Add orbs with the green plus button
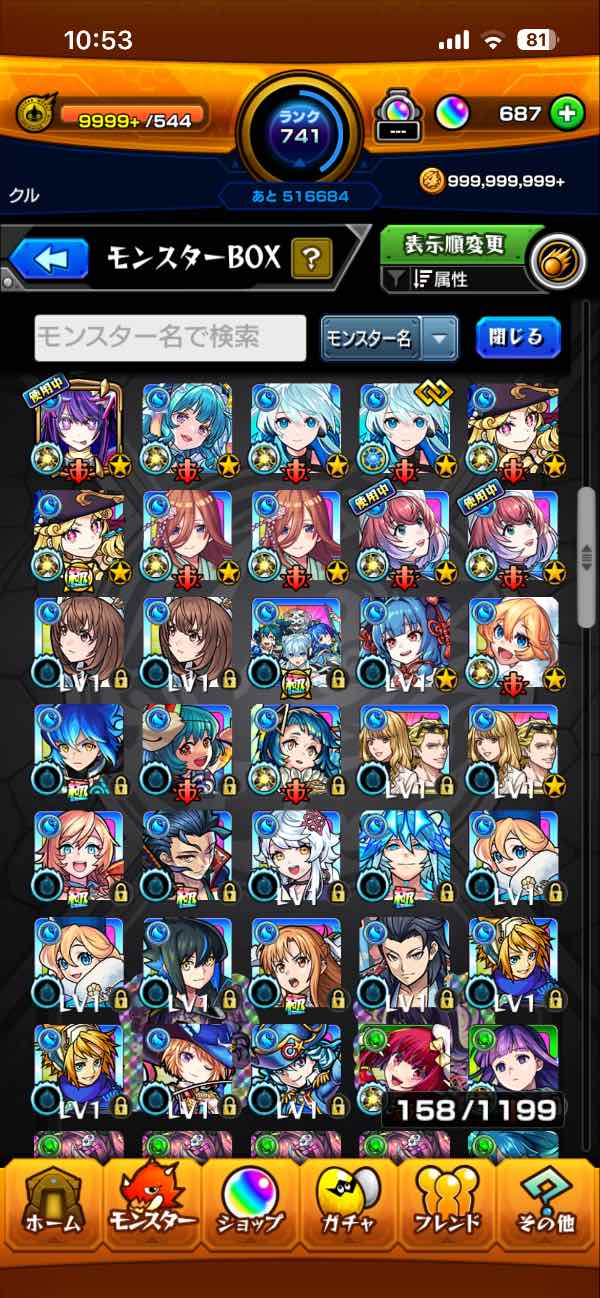The width and height of the screenshot is (600, 1298). (x=567, y=114)
